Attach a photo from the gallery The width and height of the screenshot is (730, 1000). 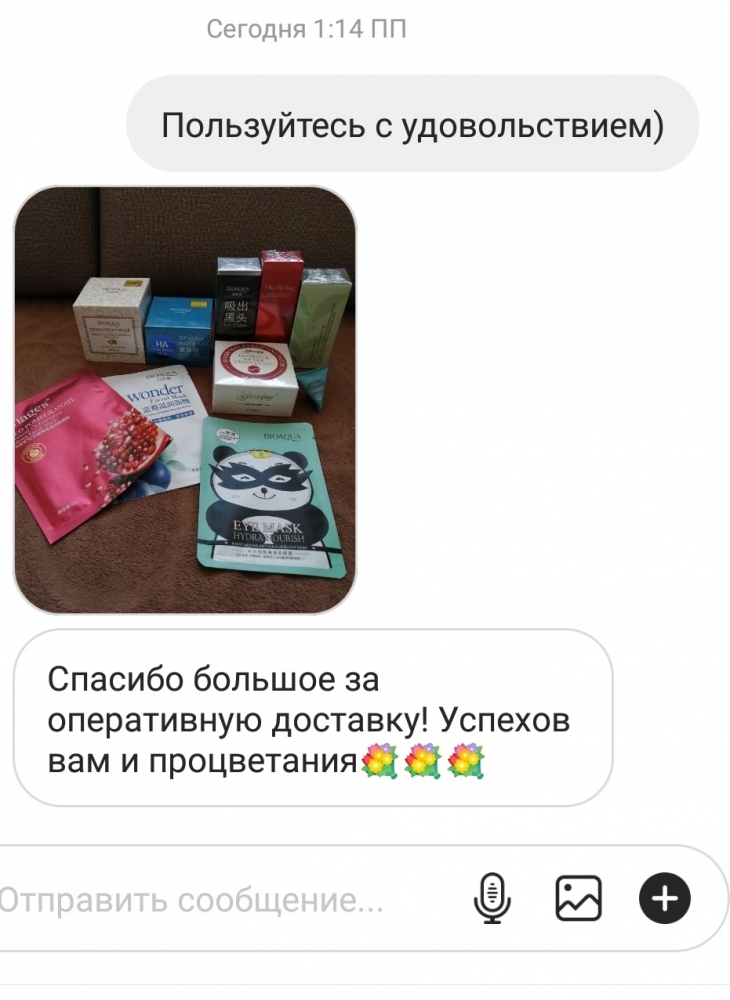pos(578,897)
